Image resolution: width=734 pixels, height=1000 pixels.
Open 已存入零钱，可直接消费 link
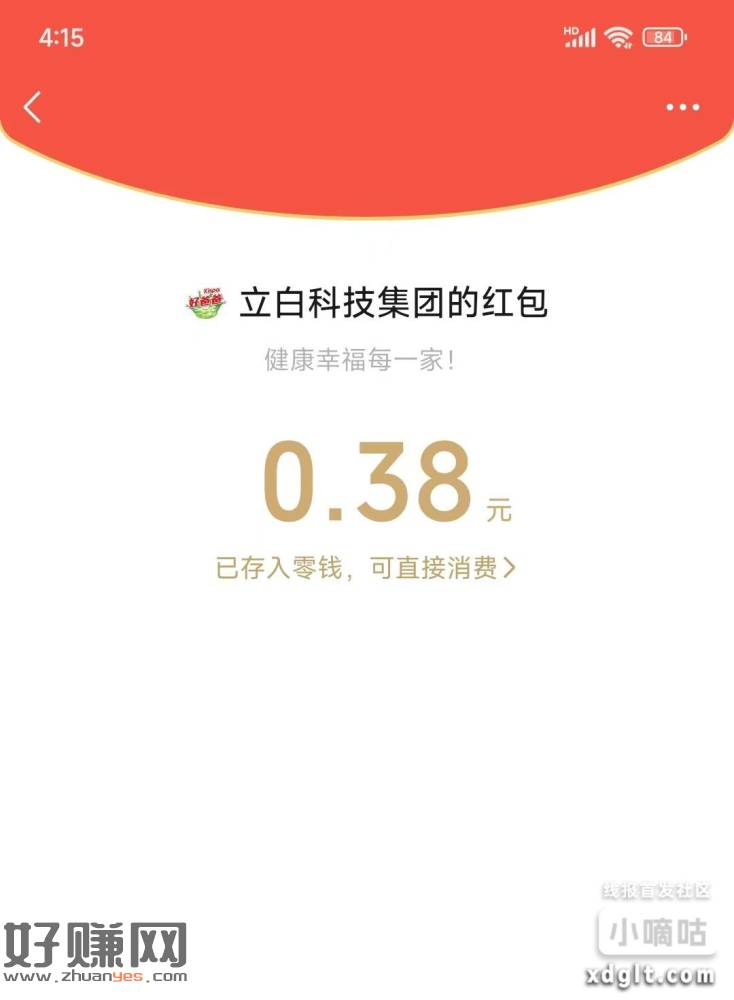click(x=366, y=568)
